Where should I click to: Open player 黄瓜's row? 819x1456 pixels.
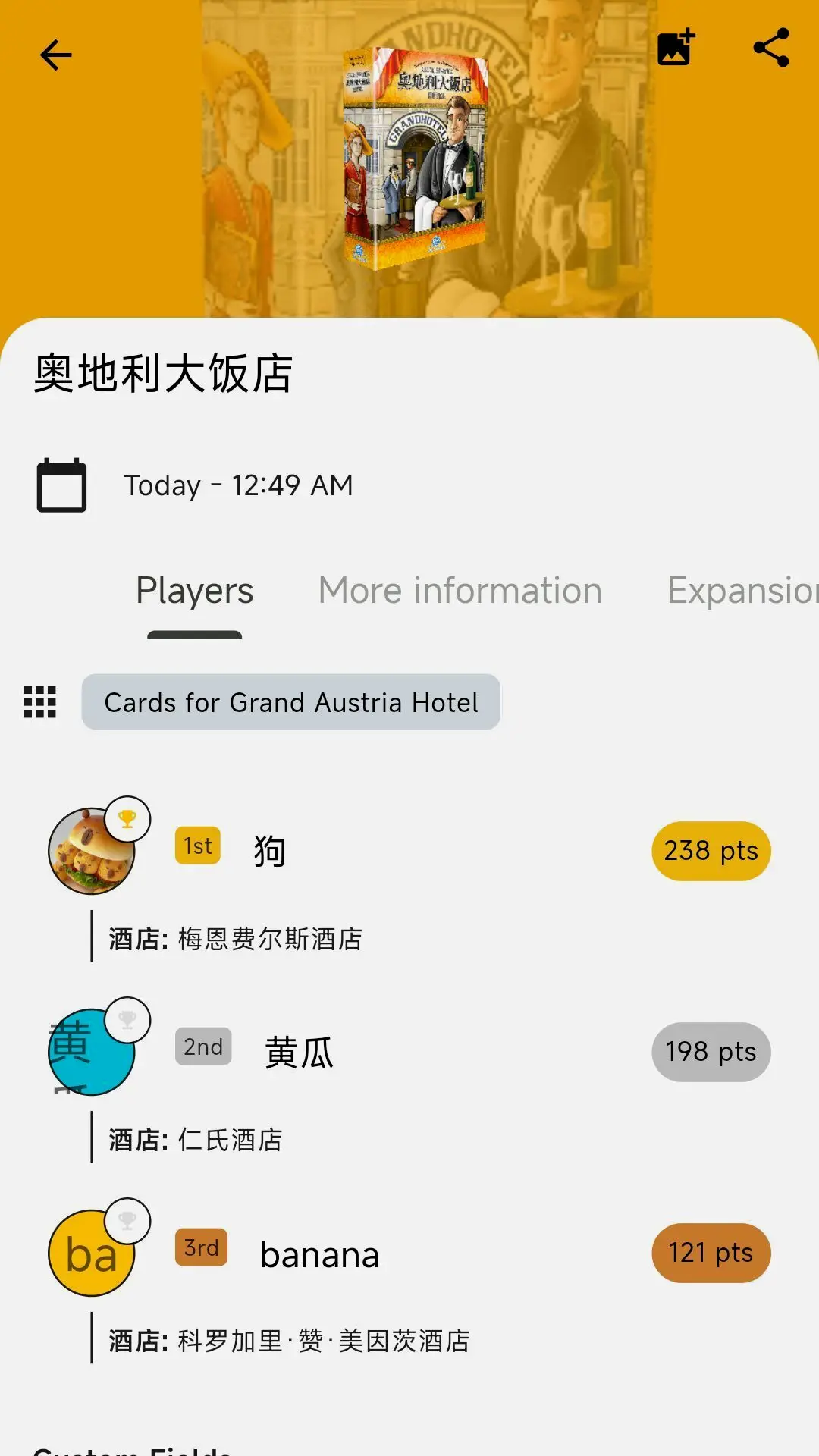[409, 1052]
